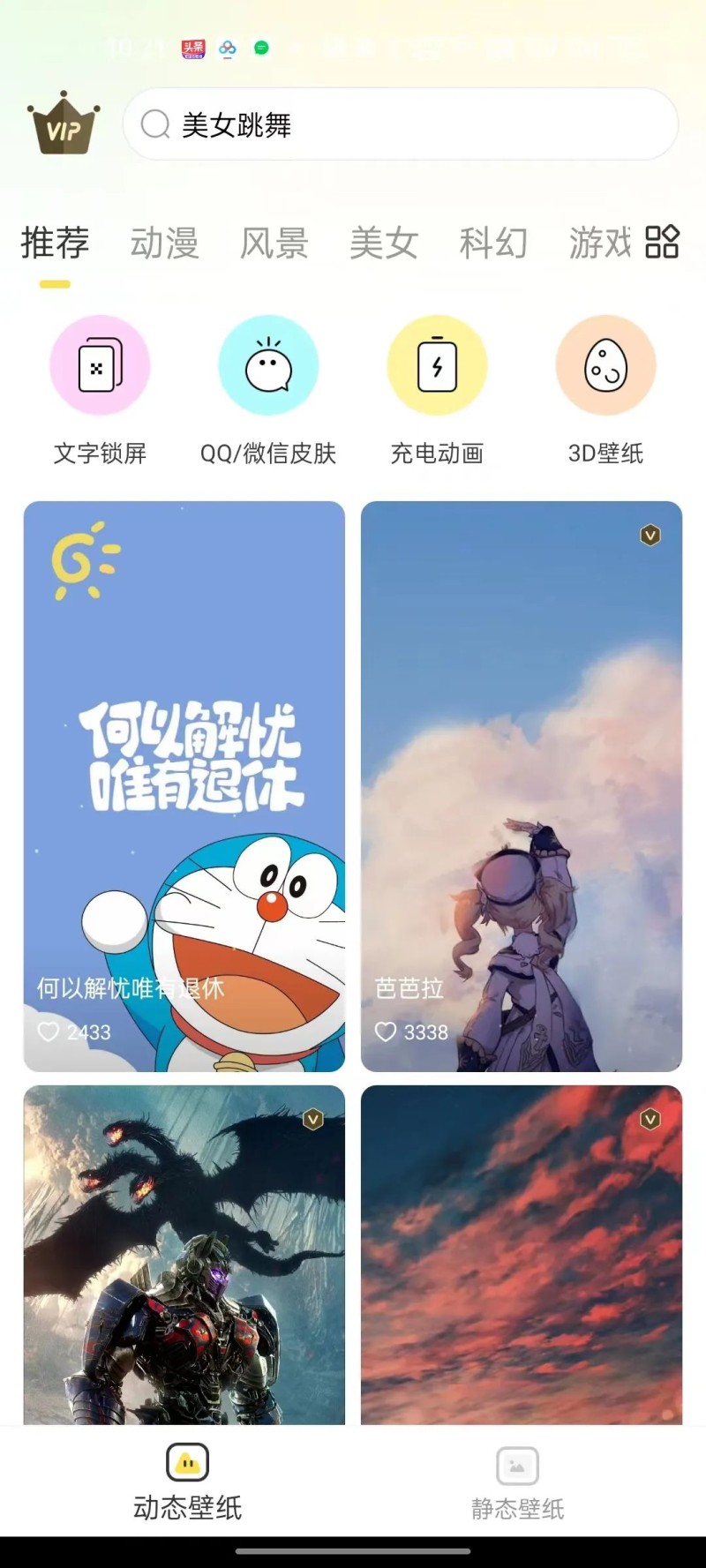Select the 动态壁纸 bottom tab
Image resolution: width=706 pixels, height=1568 pixels.
pyautogui.click(x=187, y=1483)
